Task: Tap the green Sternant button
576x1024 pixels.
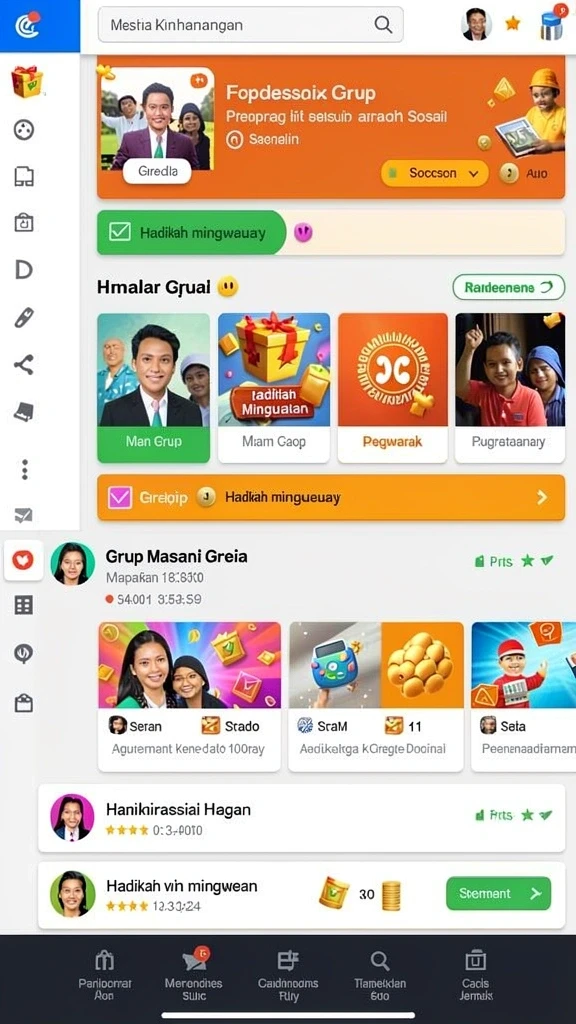Action: [x=498, y=893]
